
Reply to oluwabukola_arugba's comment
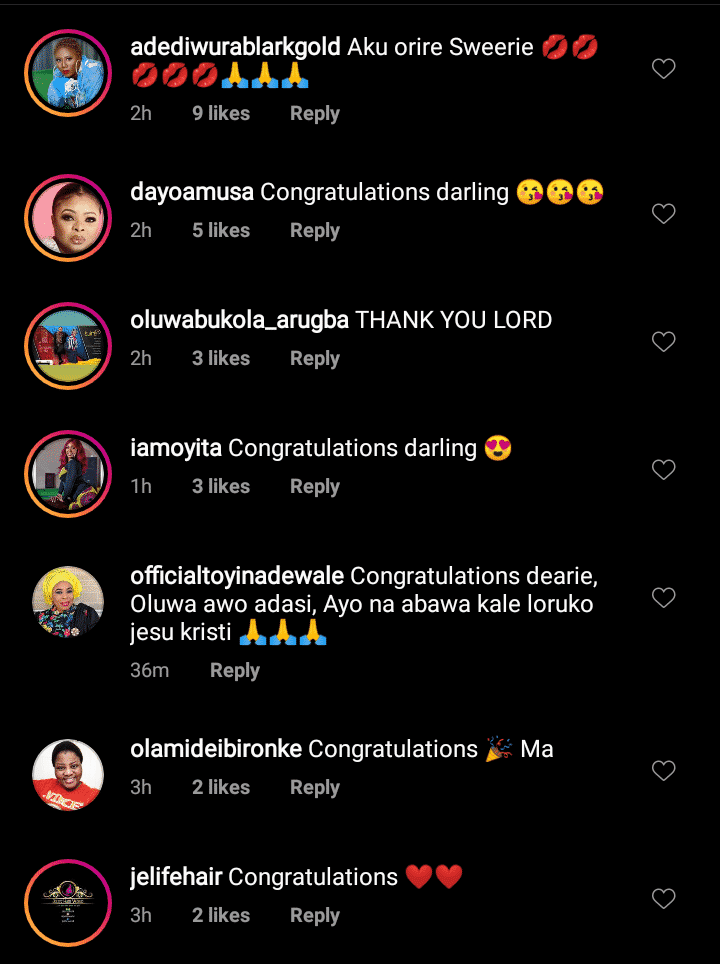point(314,359)
